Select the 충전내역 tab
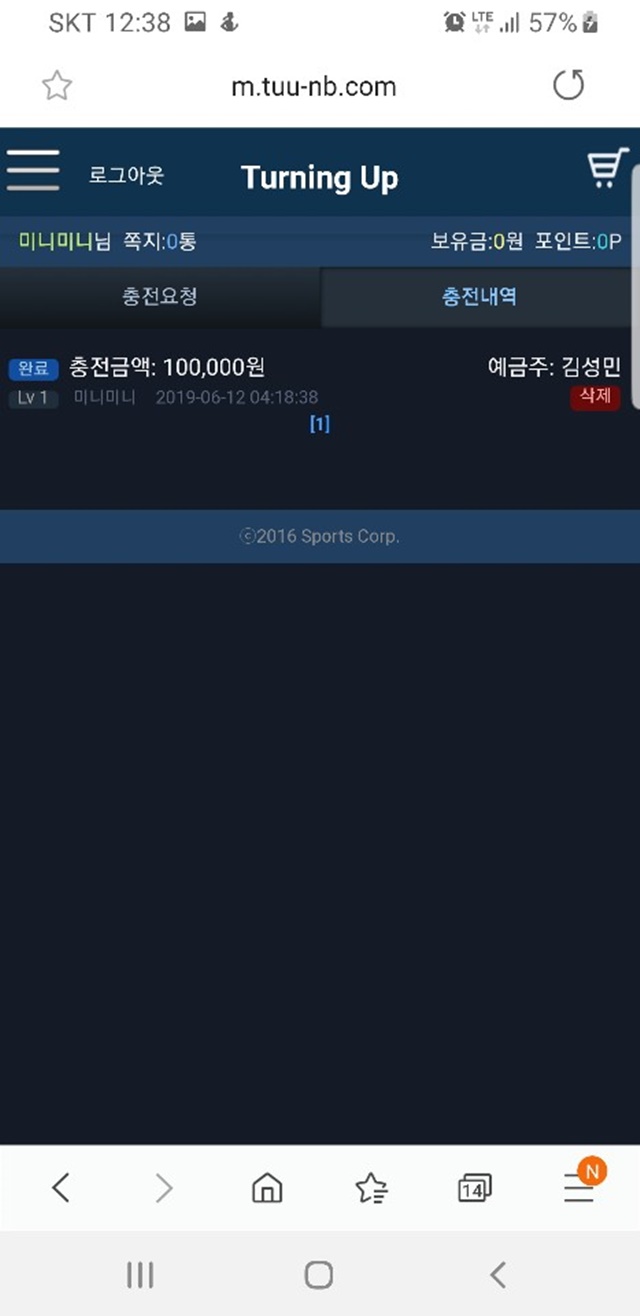 tap(480, 297)
